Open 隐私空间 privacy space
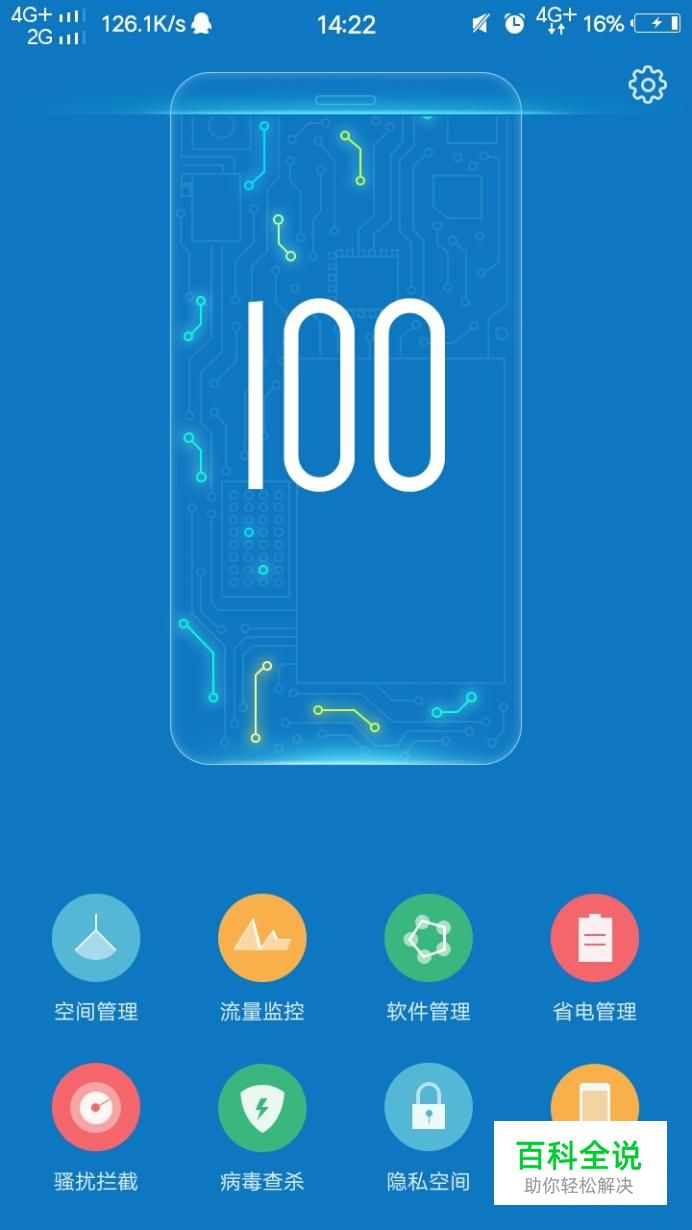This screenshot has height=1230, width=692. [x=428, y=1107]
